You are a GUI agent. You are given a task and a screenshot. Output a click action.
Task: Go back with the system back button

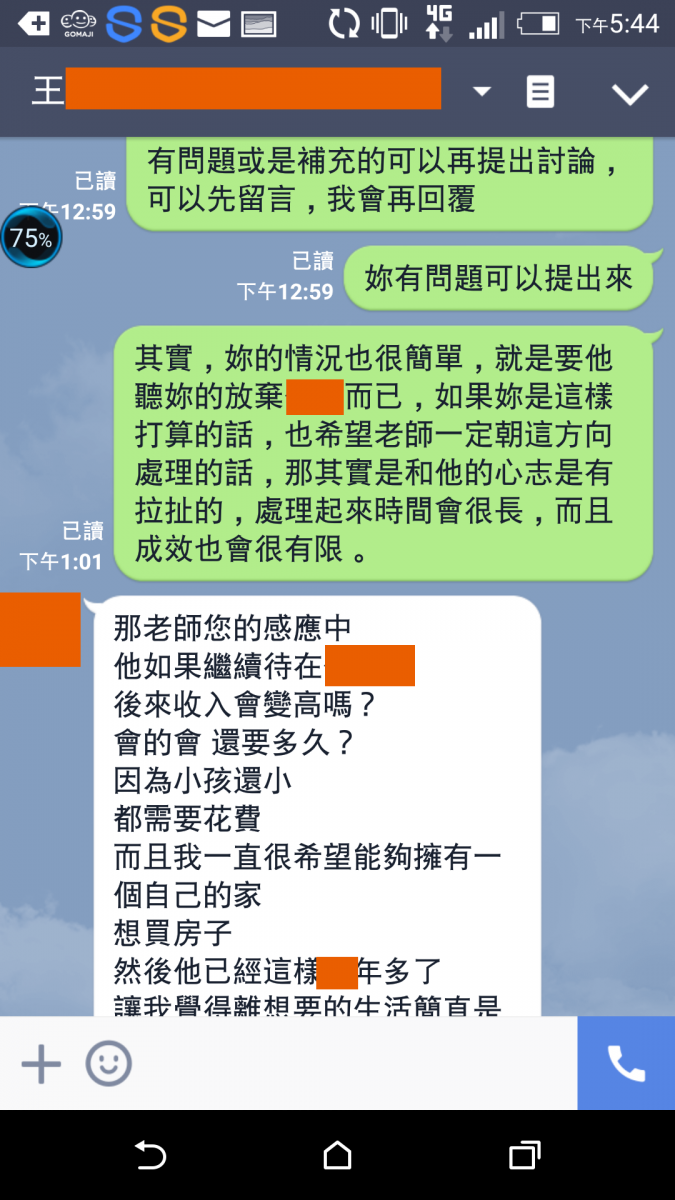[x=150, y=1156]
